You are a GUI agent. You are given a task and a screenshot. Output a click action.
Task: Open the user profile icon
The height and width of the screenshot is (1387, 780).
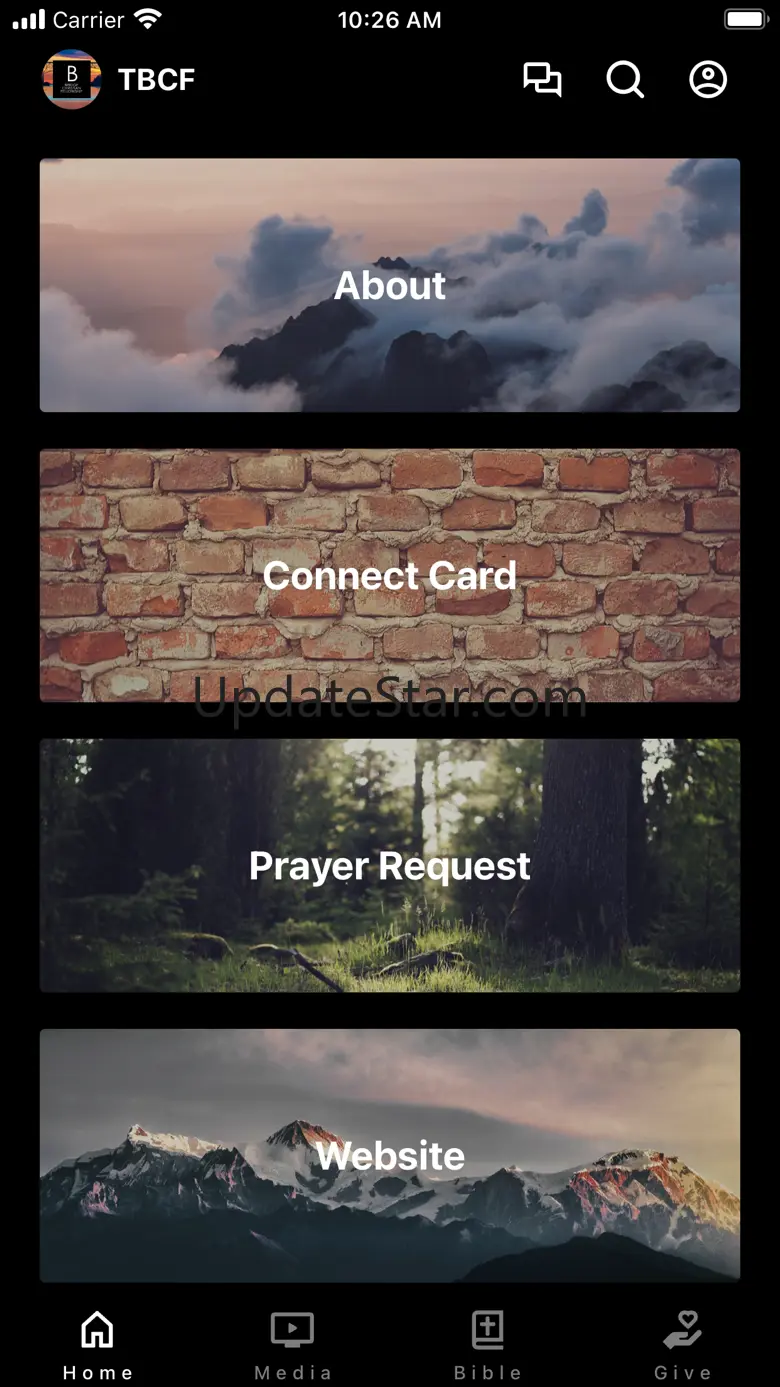(708, 80)
